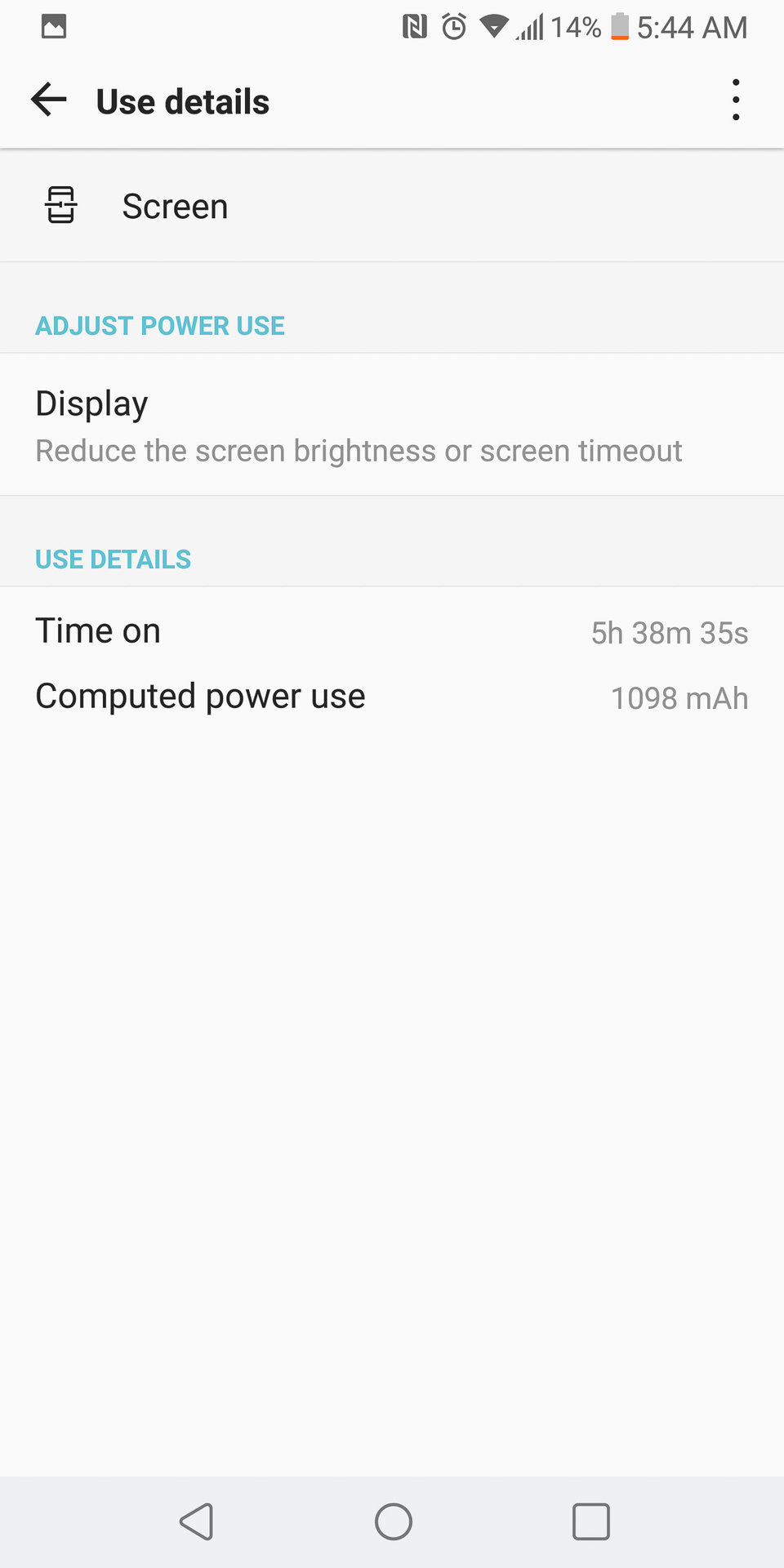Viewport: 784px width, 1568px height.
Task: Open the three-dot overflow menu
Action: (x=736, y=100)
